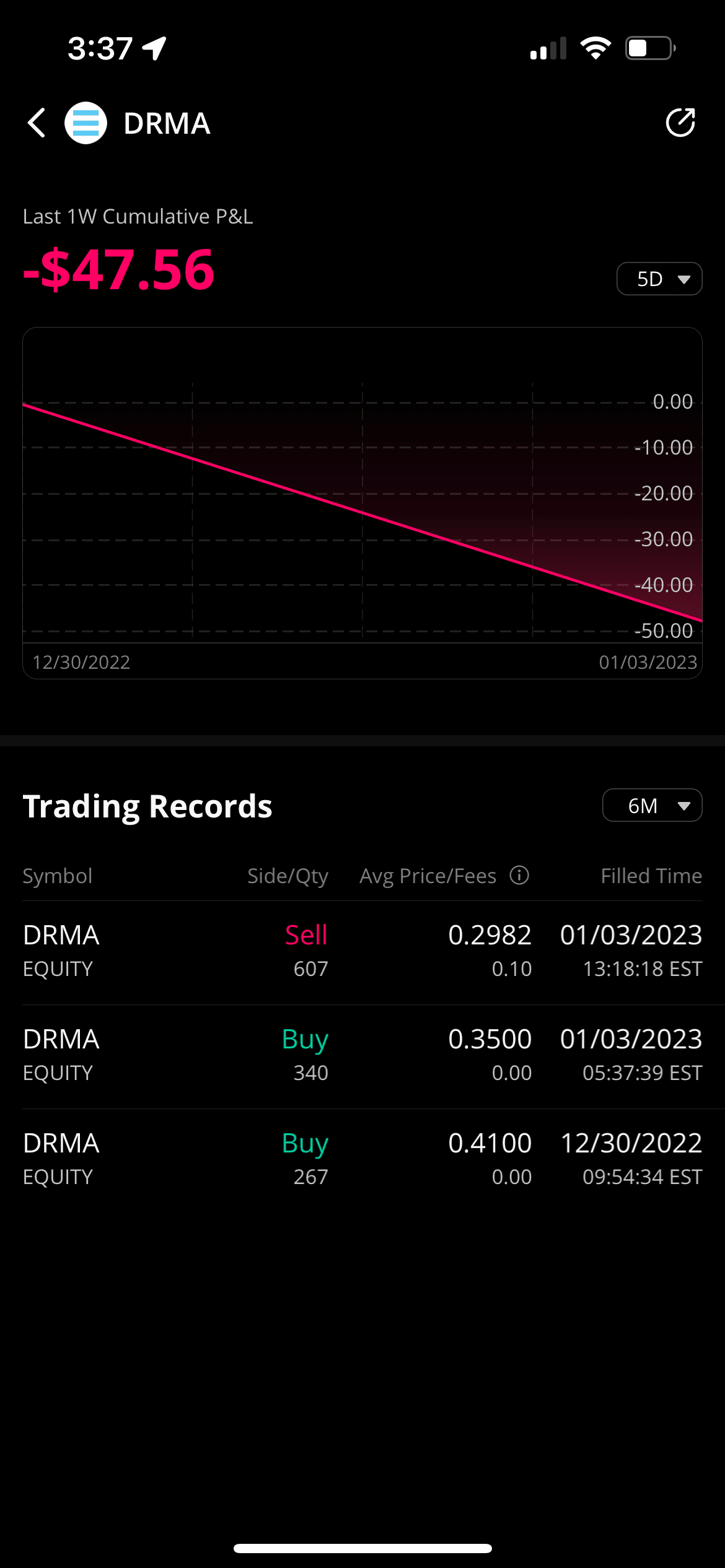
Task: Open the 5D chart period dropdown
Action: click(659, 279)
